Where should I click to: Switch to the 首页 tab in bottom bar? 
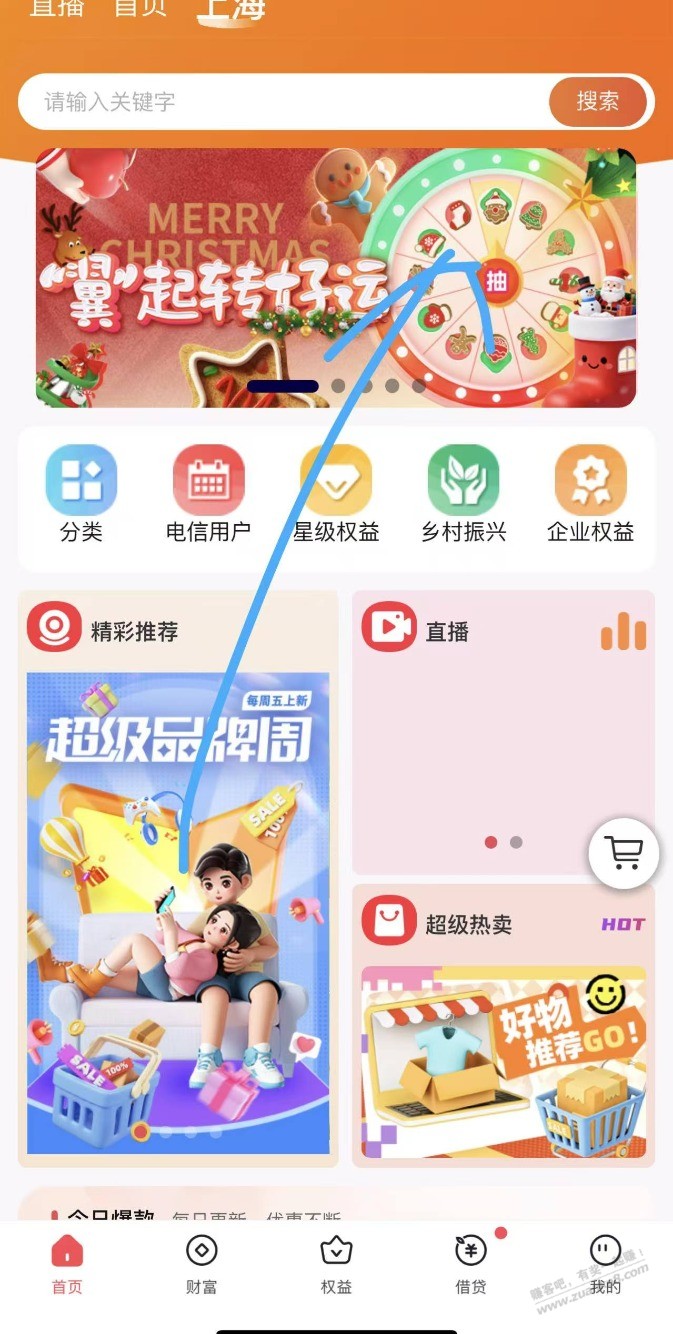[x=67, y=1264]
